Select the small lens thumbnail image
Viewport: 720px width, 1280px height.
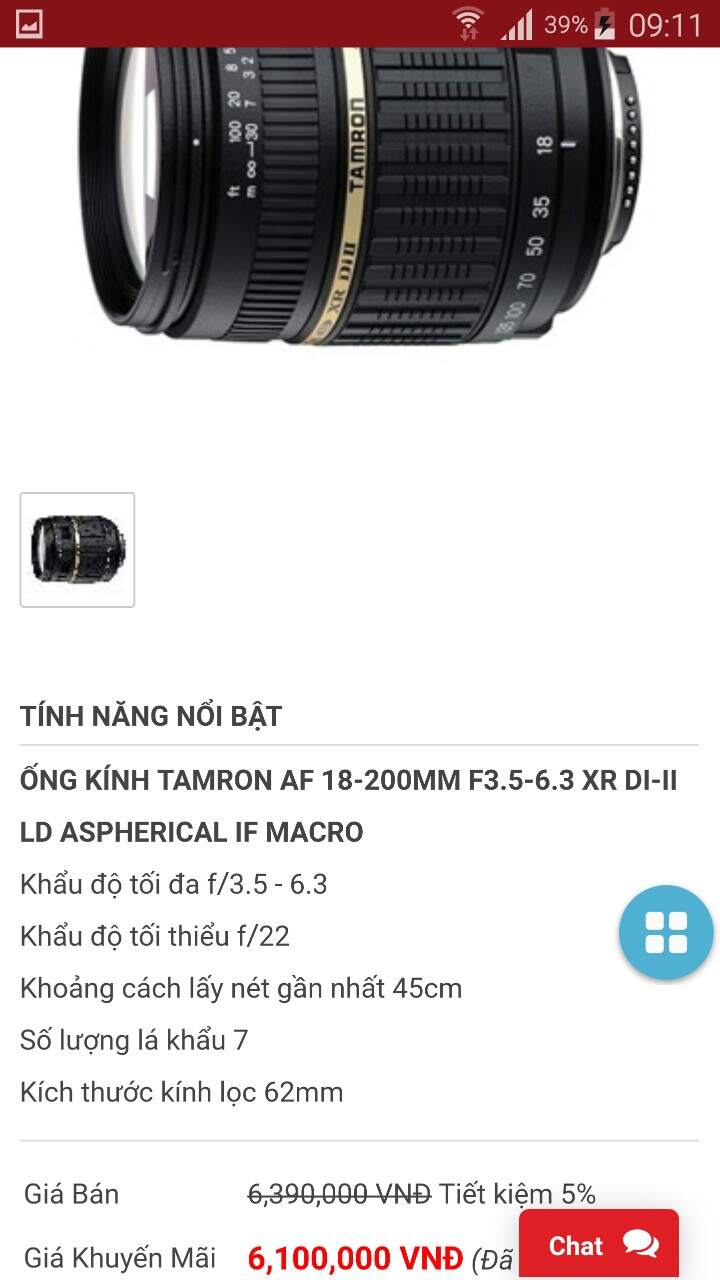click(77, 549)
